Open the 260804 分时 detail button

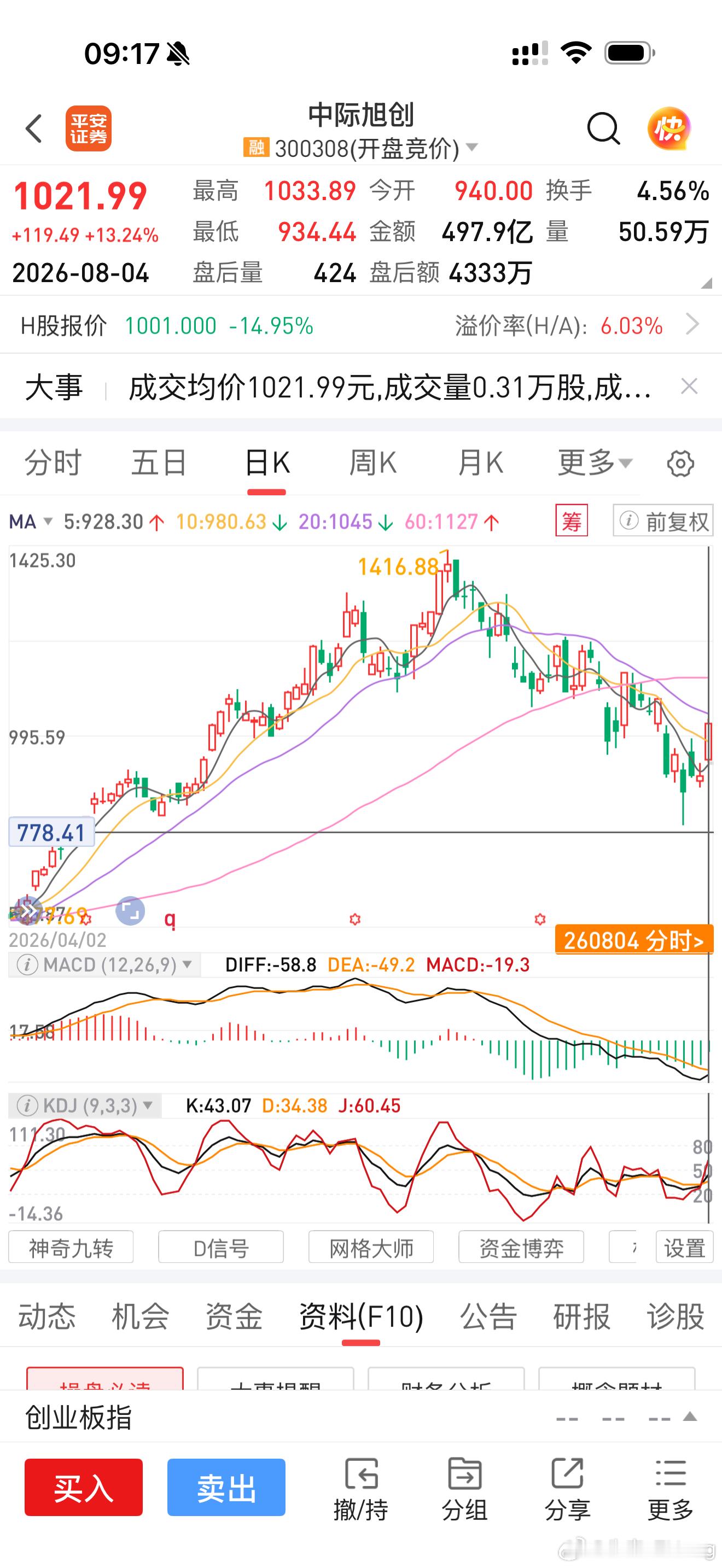click(x=634, y=940)
